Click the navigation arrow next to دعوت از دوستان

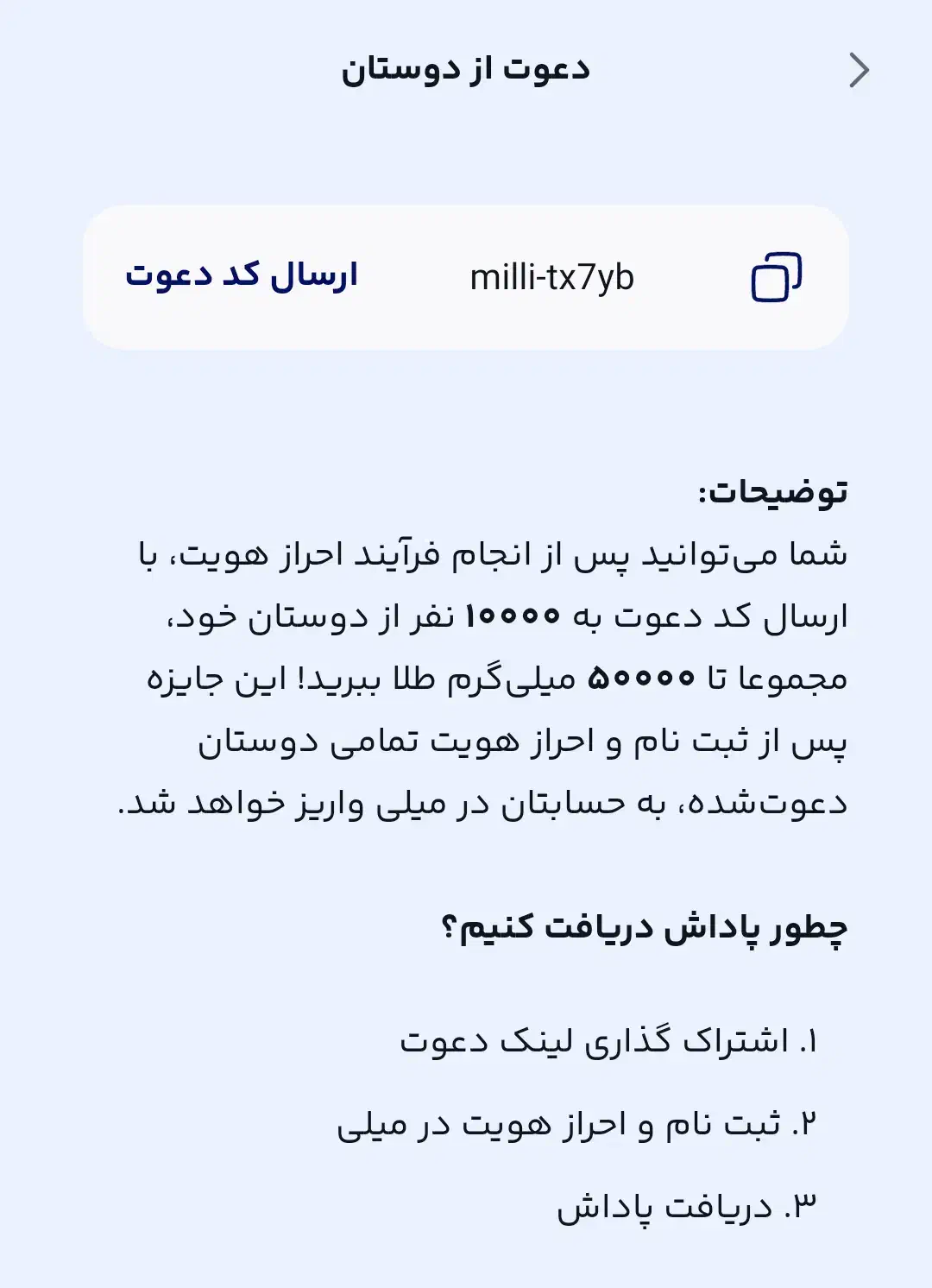(x=858, y=72)
